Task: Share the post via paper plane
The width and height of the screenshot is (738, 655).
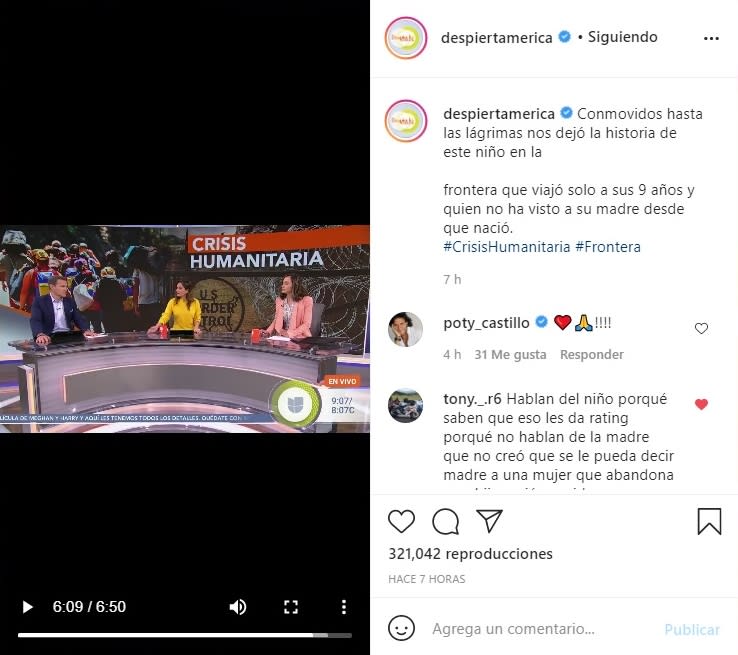Action: click(x=489, y=521)
